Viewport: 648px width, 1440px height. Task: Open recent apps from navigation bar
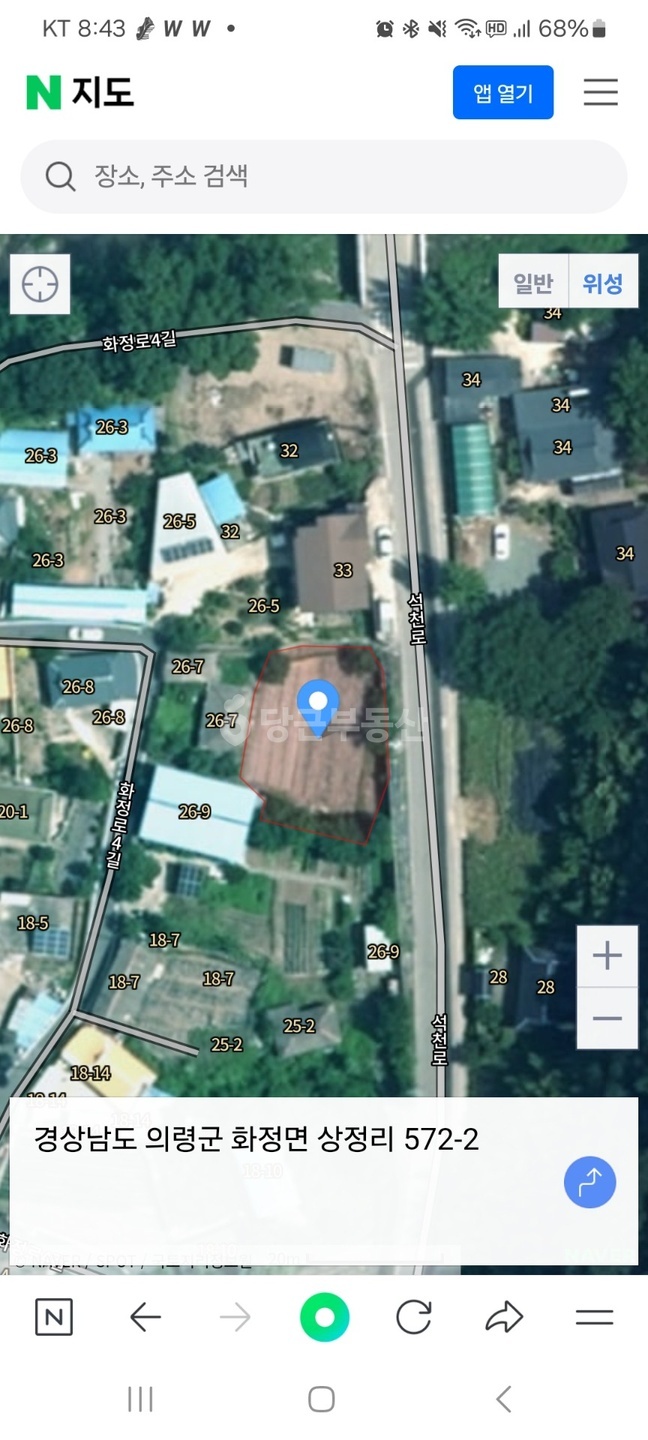tap(141, 1399)
